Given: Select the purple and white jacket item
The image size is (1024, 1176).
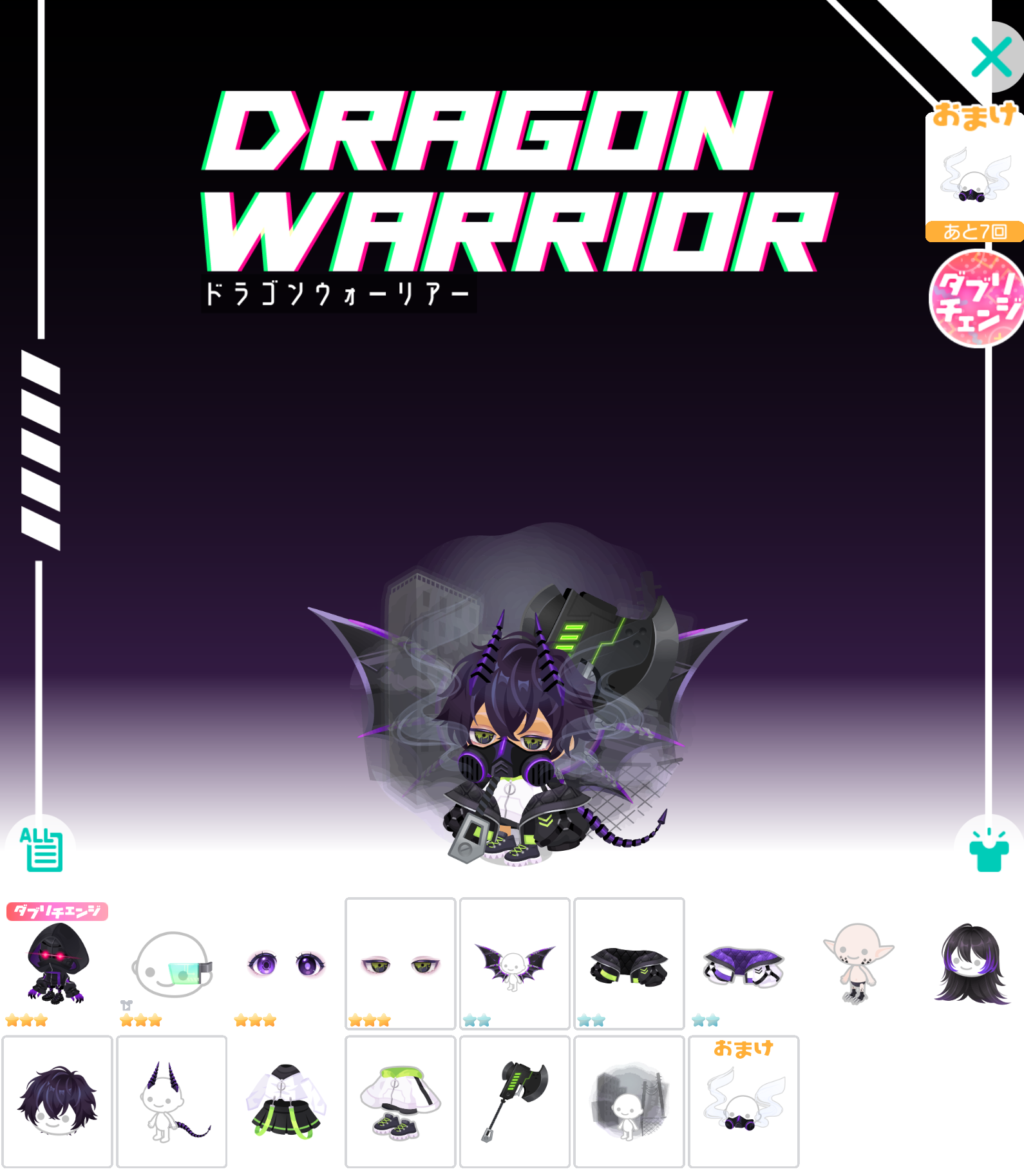Looking at the screenshot, I should click(x=743, y=964).
